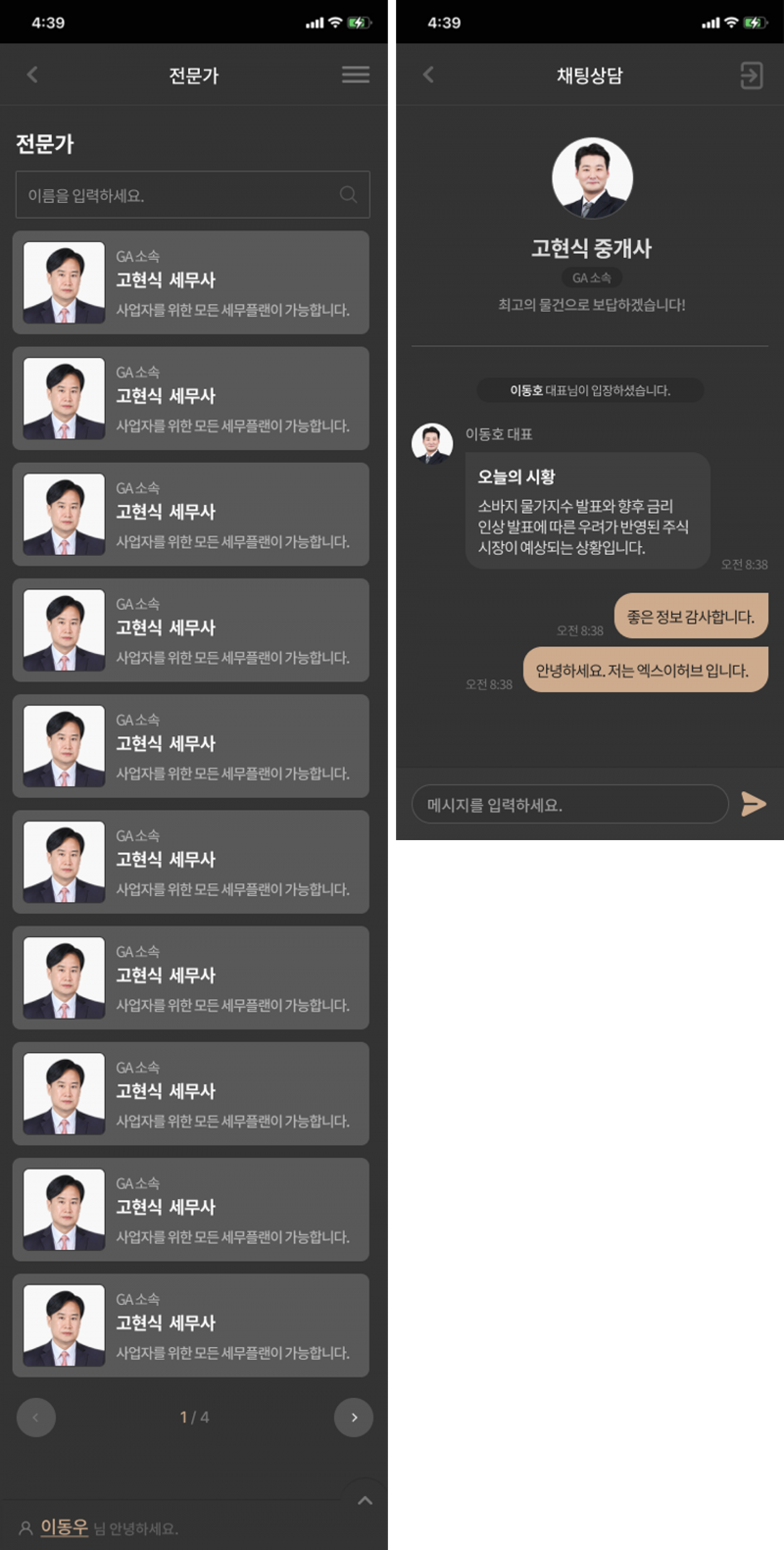Focus the 이름을 입력하세요 search field
Image resolution: width=784 pixels, height=1550 pixels.
[176, 195]
